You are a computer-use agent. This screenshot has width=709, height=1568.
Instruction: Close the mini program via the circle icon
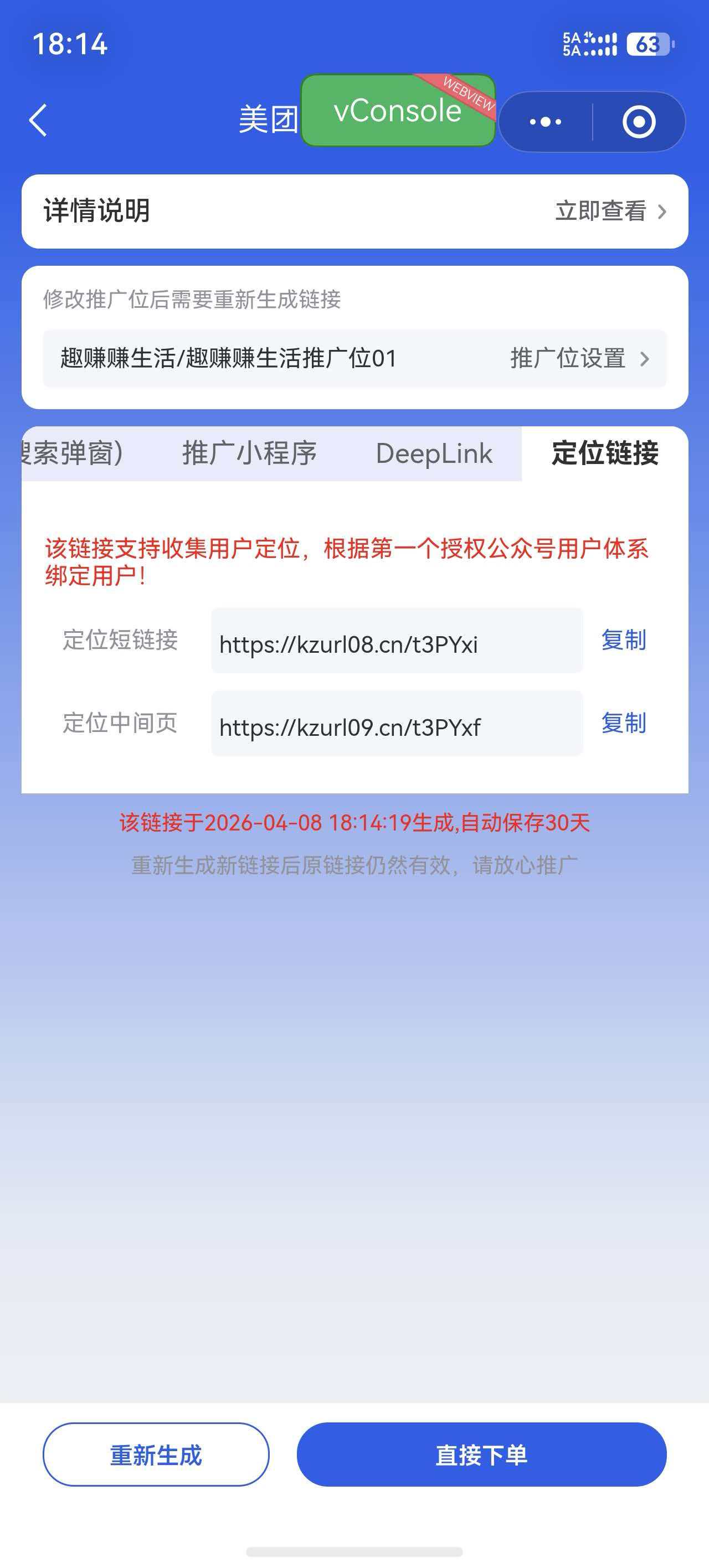(638, 122)
